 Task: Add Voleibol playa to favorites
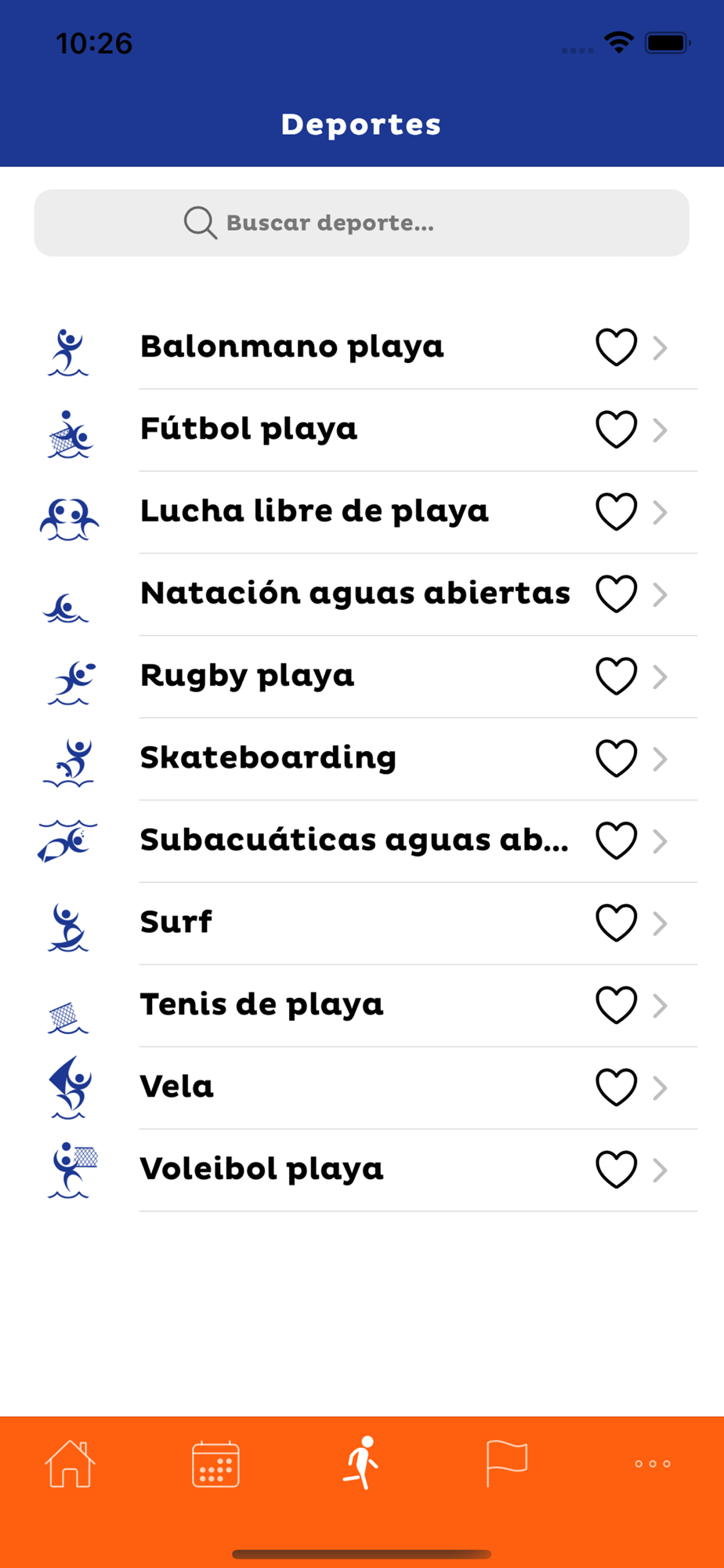coord(616,1170)
